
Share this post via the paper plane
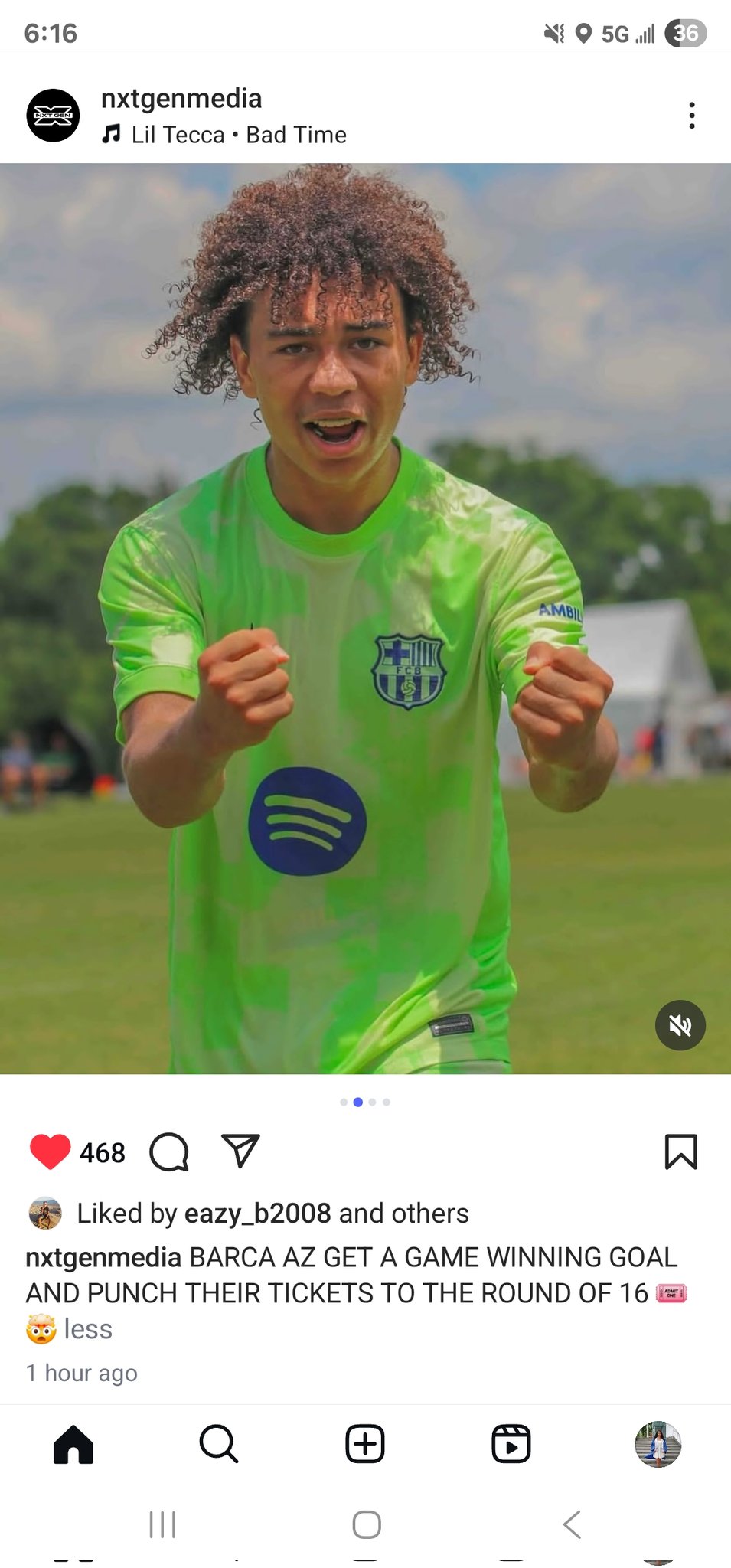coord(240,1151)
